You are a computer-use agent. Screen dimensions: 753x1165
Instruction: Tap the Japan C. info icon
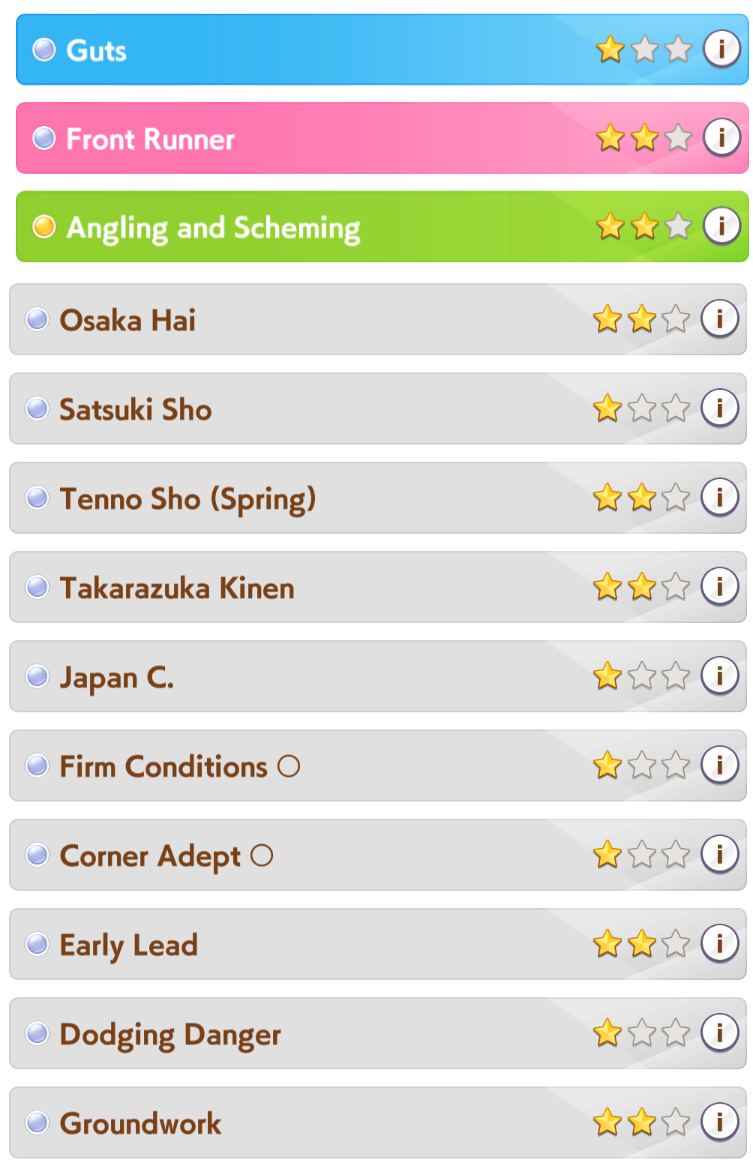point(719,675)
